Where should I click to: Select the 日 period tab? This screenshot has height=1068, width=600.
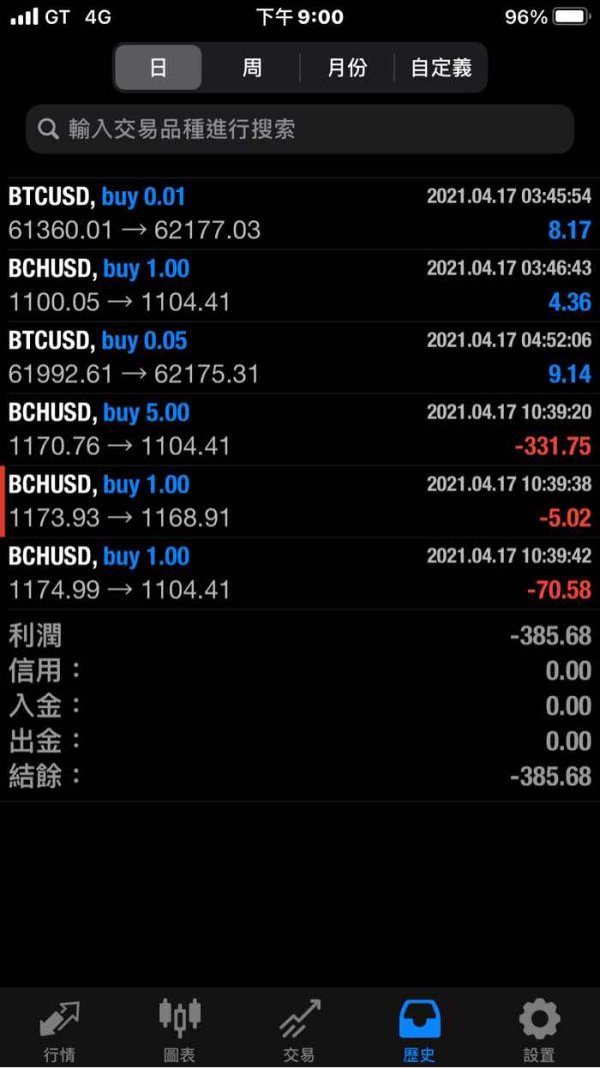click(158, 67)
